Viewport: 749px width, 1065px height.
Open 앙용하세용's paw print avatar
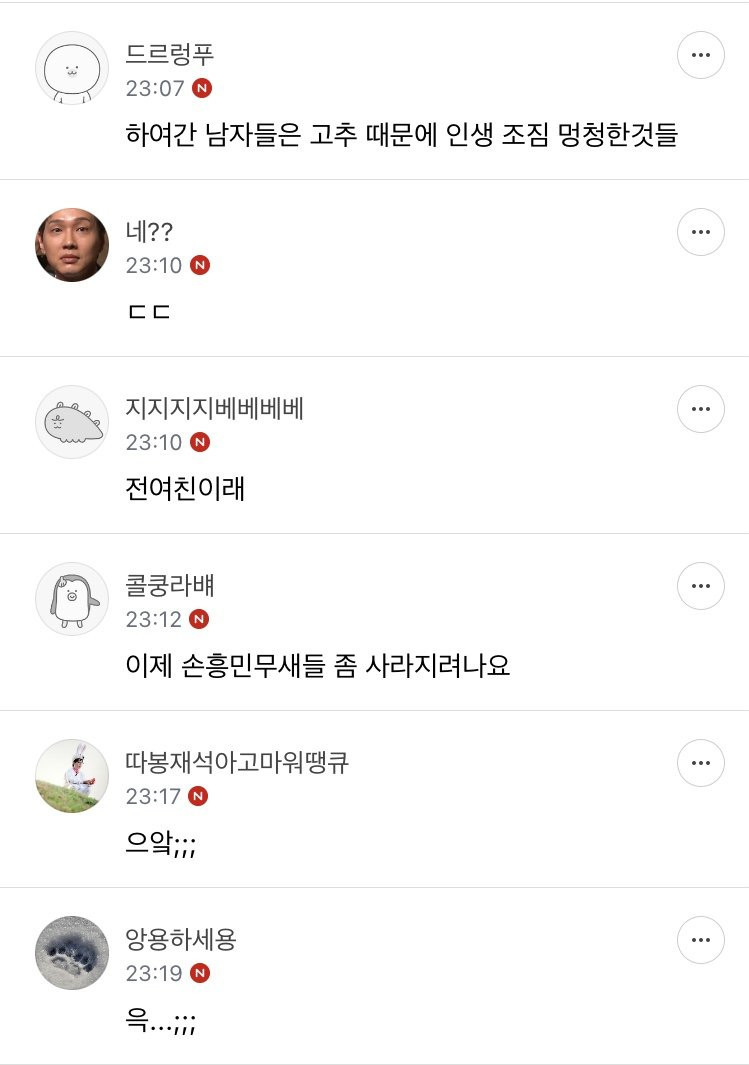click(72, 952)
